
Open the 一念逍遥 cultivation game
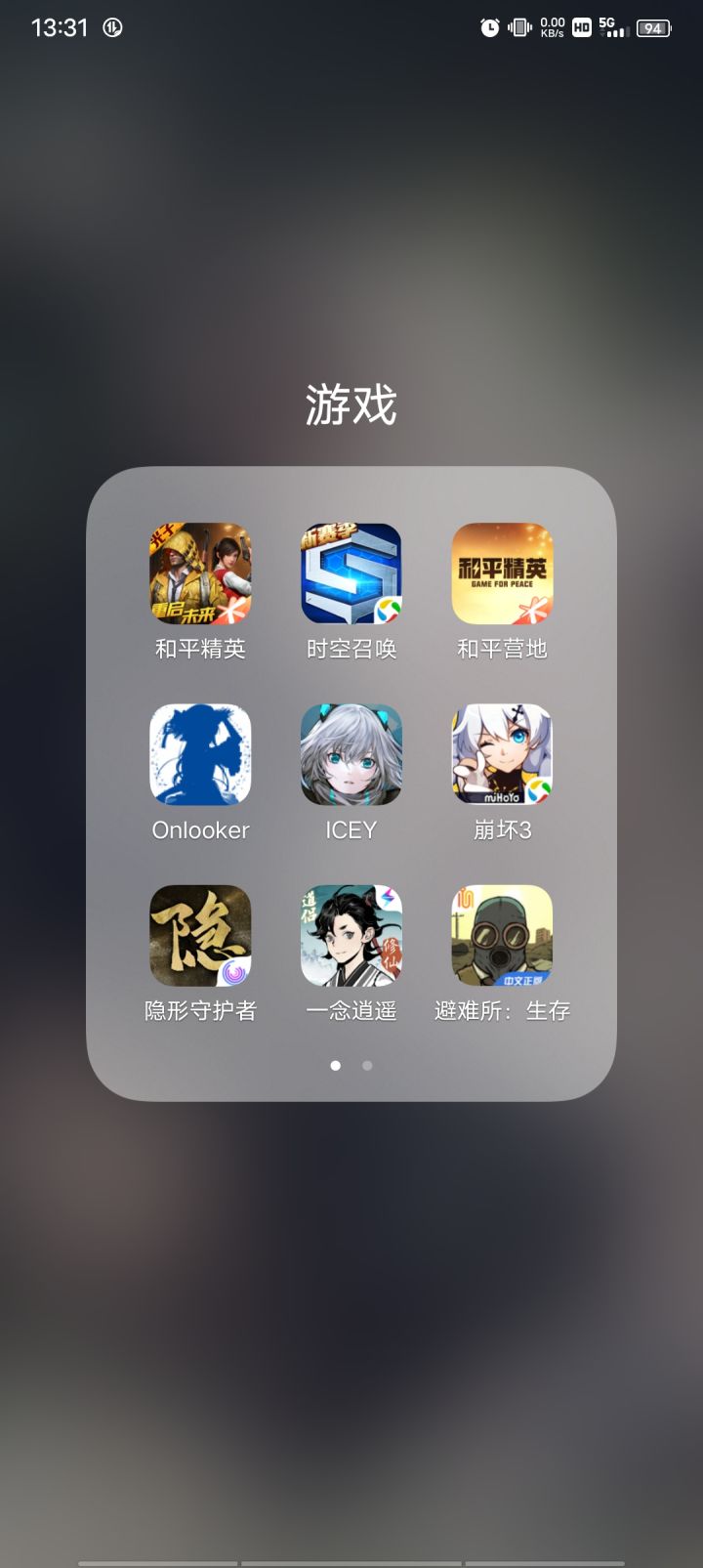(351, 935)
